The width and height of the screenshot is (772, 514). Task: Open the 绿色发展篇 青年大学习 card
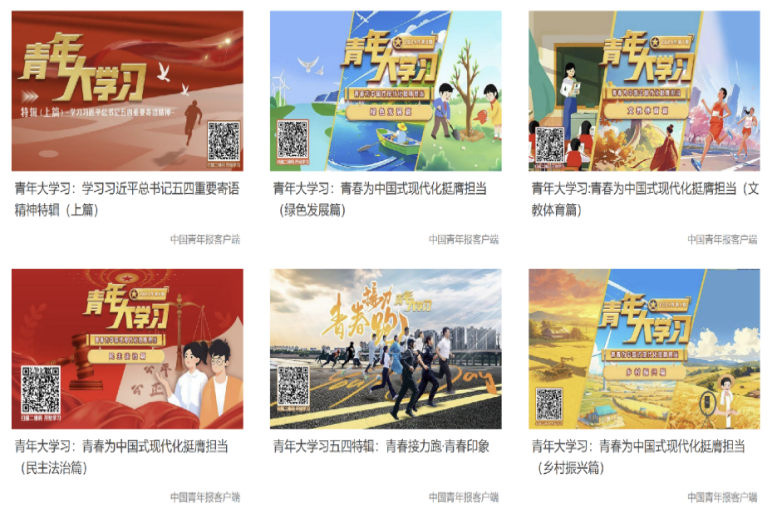pyautogui.click(x=385, y=91)
